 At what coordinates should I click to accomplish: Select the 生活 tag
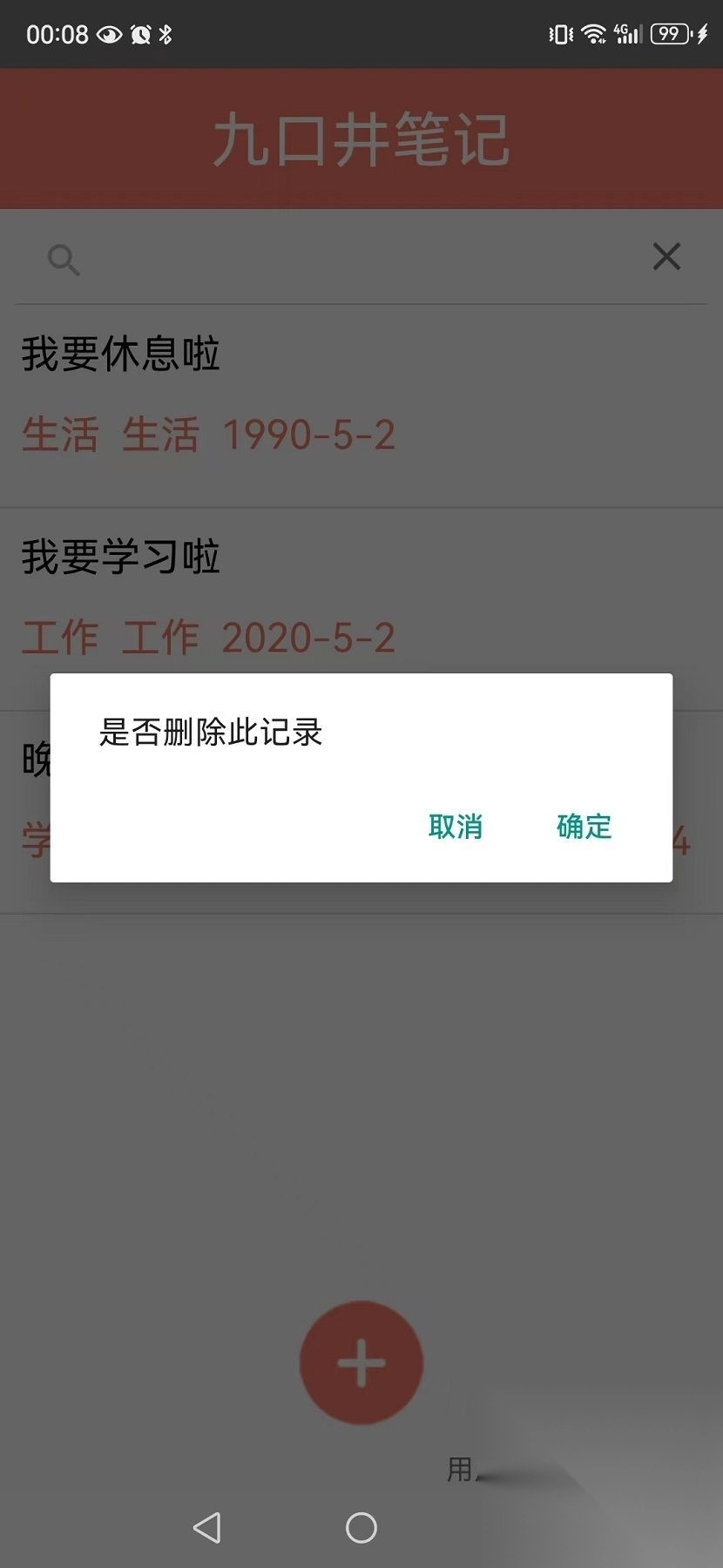[x=61, y=435]
